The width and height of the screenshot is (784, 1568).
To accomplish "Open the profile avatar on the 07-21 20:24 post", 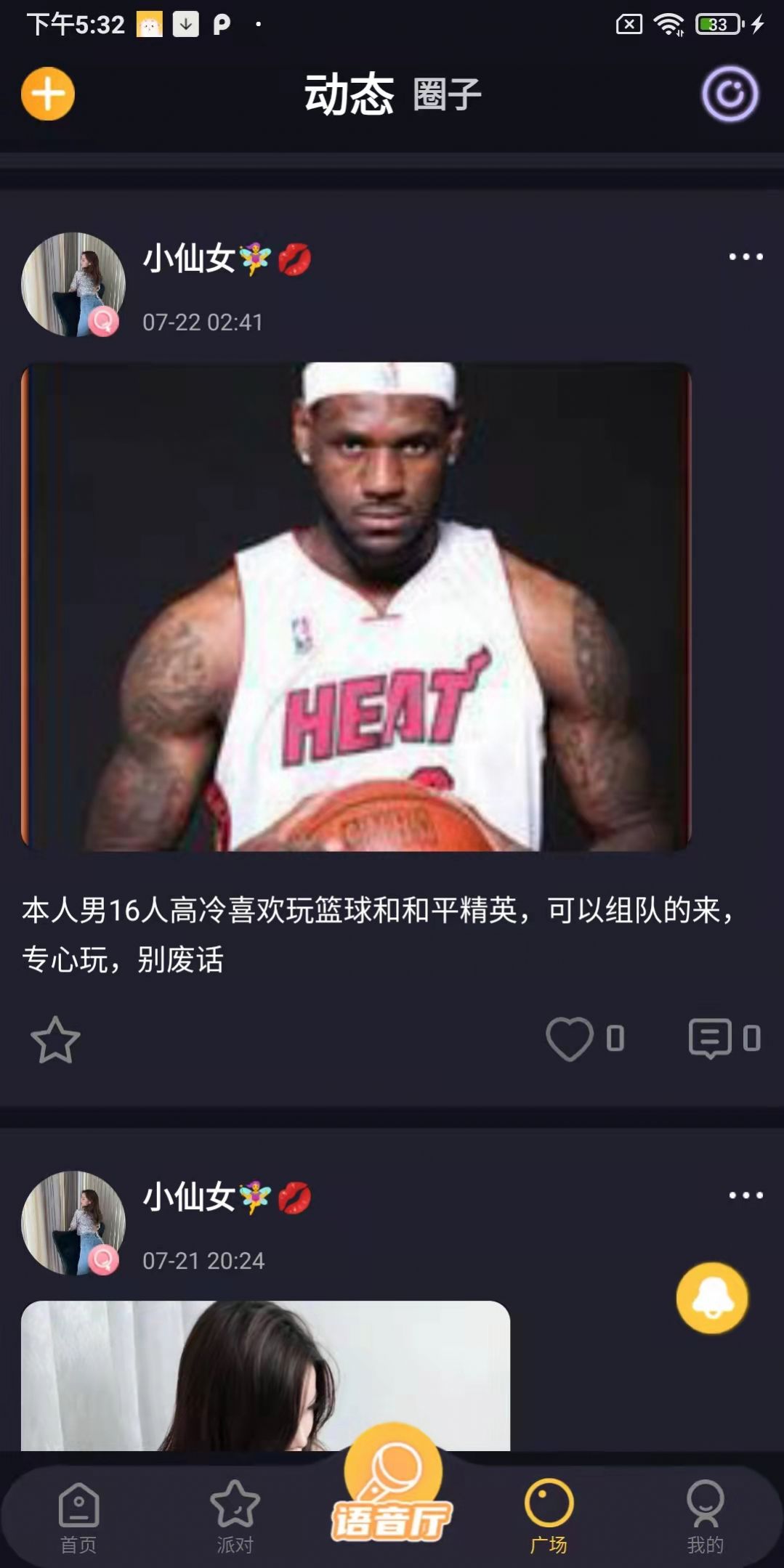I will click(73, 1222).
